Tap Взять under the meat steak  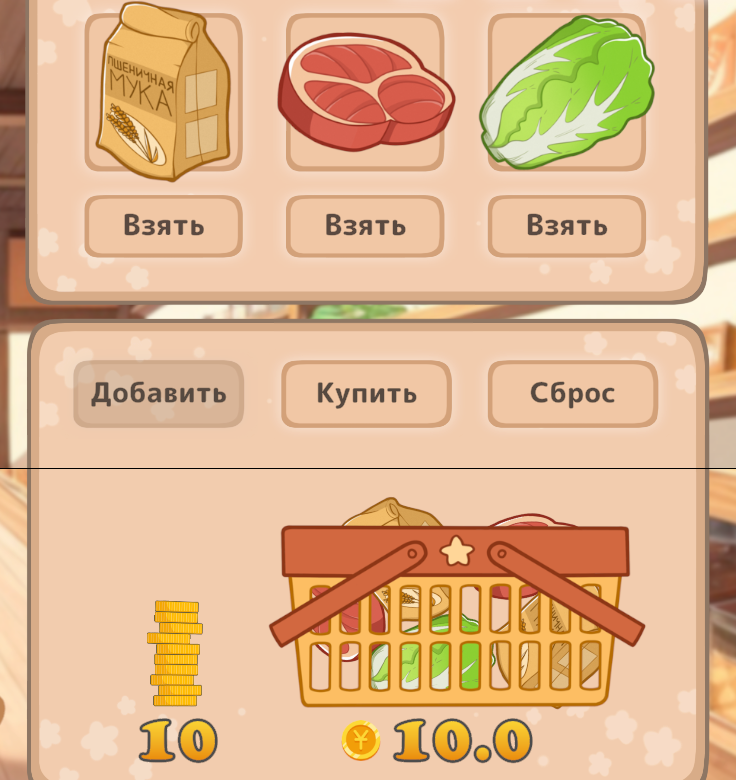click(x=365, y=226)
